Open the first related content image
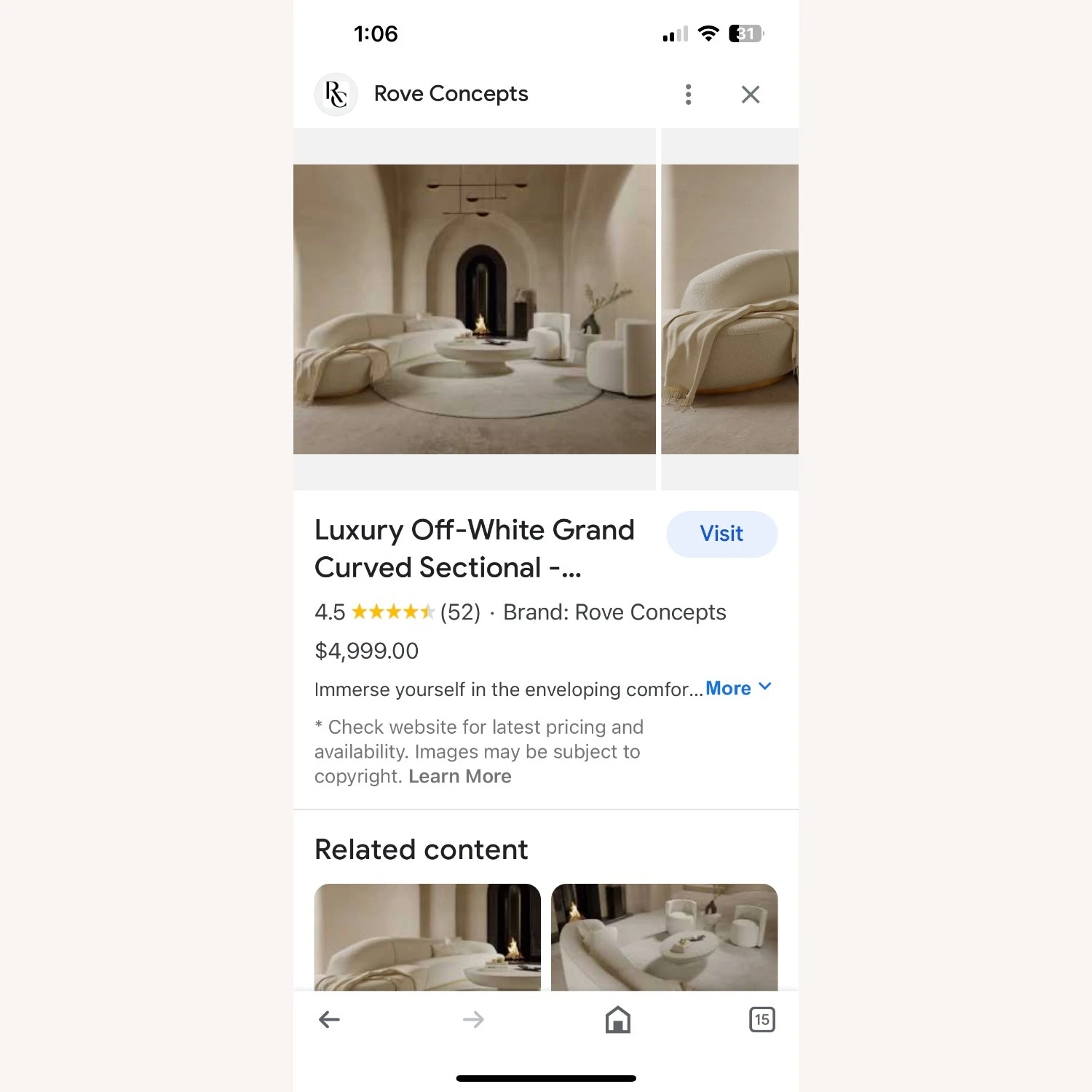Image resolution: width=1092 pixels, height=1092 pixels. (427, 937)
